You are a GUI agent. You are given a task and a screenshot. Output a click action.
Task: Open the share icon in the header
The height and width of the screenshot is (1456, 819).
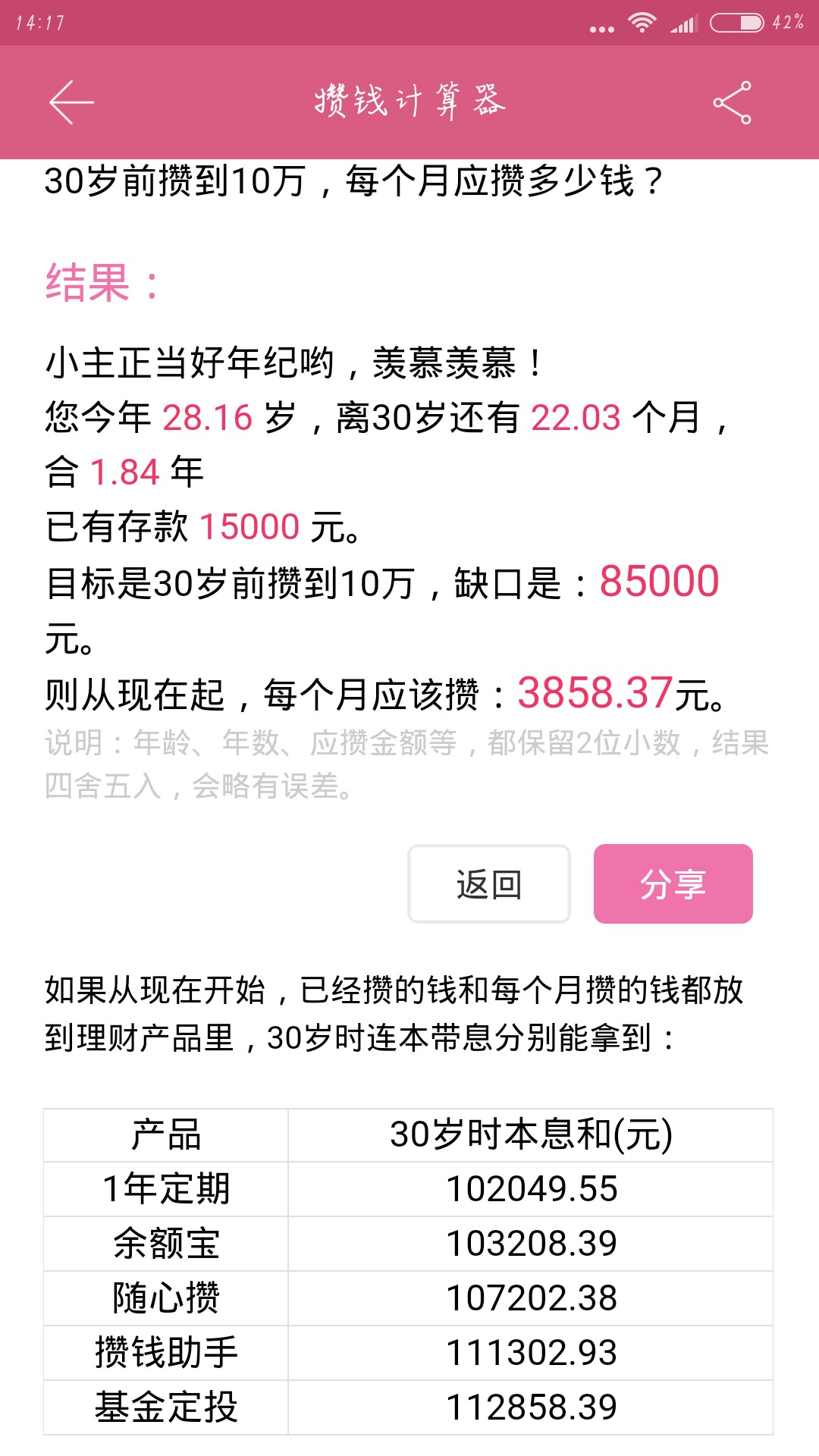tap(732, 102)
